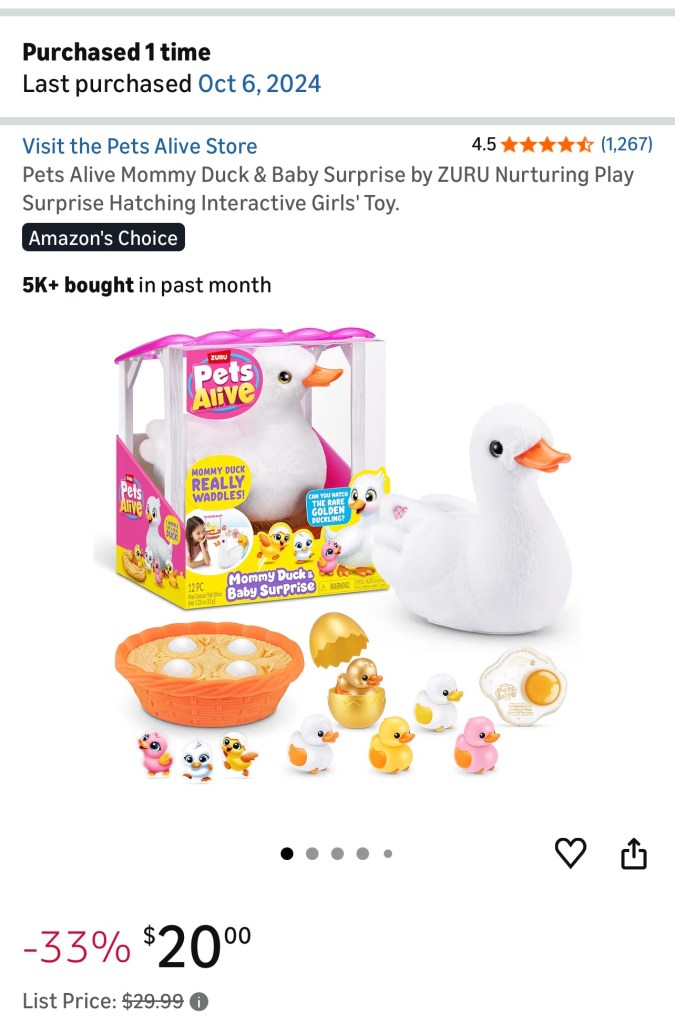Jump to second image via page dots

312,854
